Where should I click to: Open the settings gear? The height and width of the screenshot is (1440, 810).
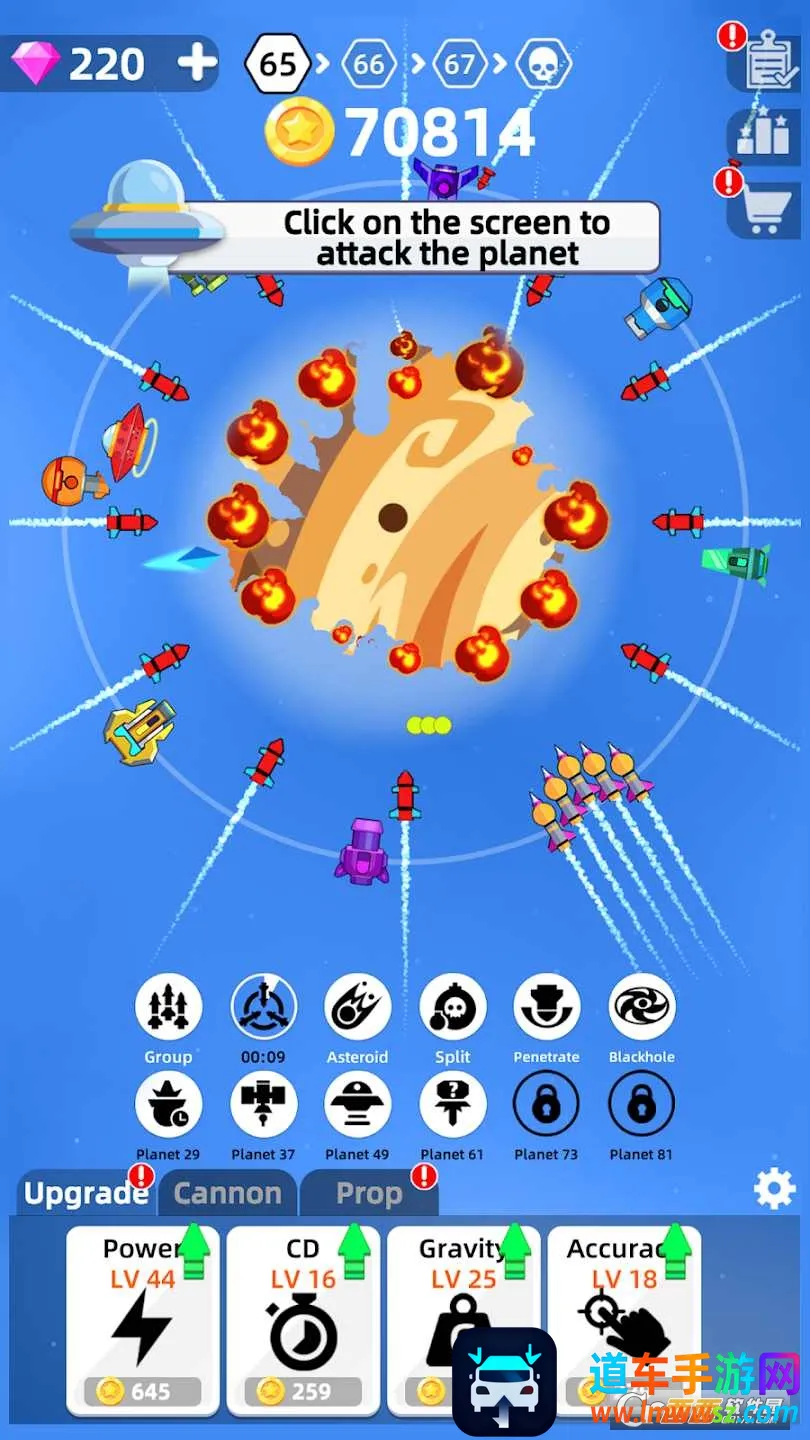(x=774, y=1189)
